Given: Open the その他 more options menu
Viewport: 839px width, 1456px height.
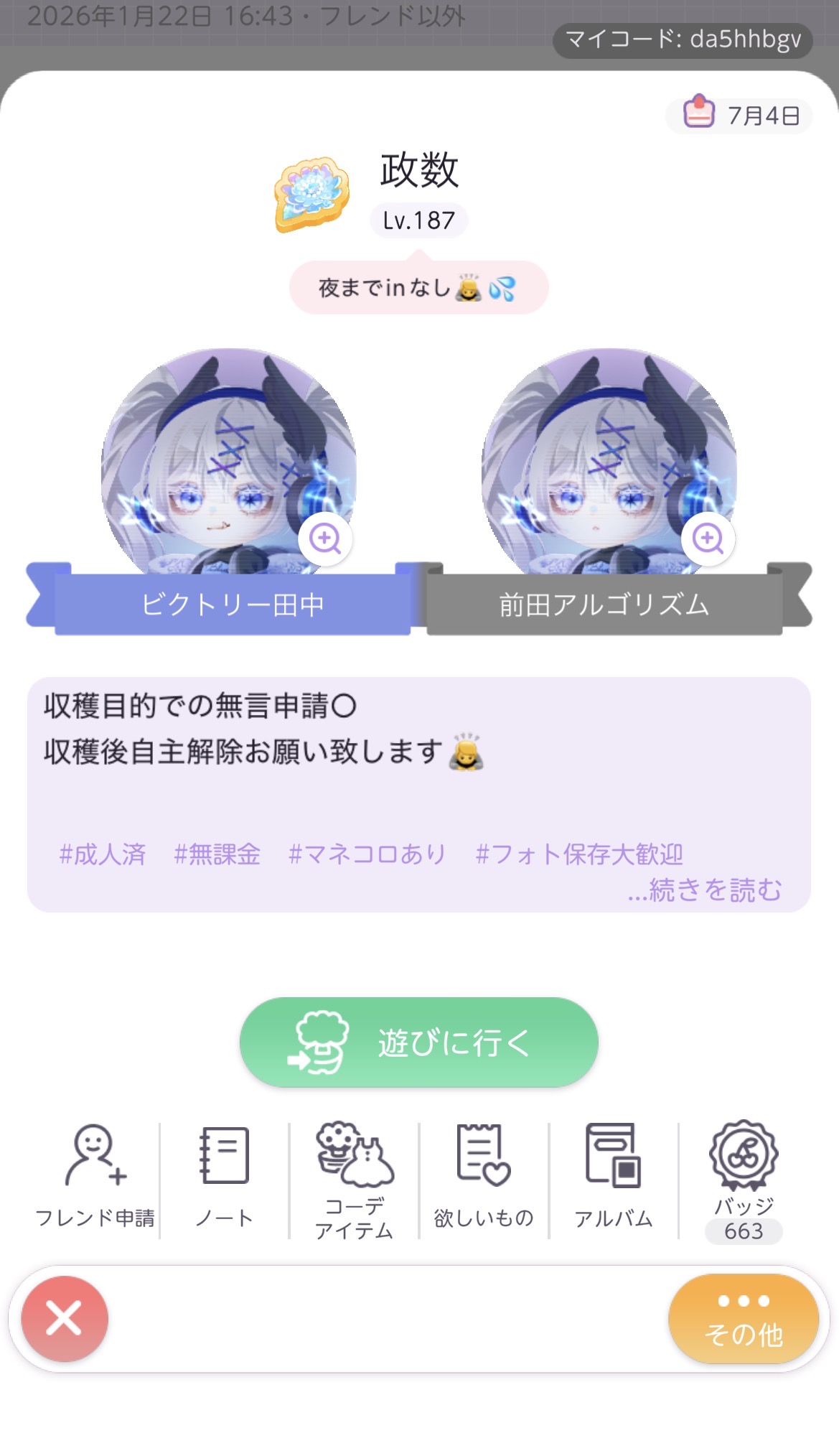Looking at the screenshot, I should point(743,1319).
